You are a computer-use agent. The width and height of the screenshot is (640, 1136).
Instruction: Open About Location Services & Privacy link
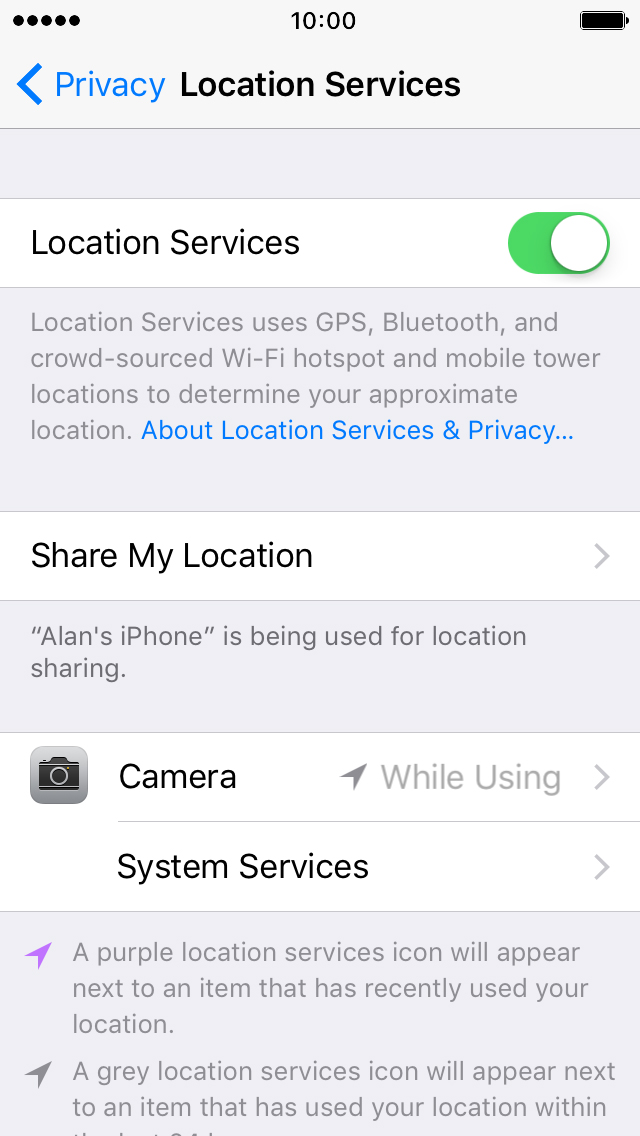[357, 430]
